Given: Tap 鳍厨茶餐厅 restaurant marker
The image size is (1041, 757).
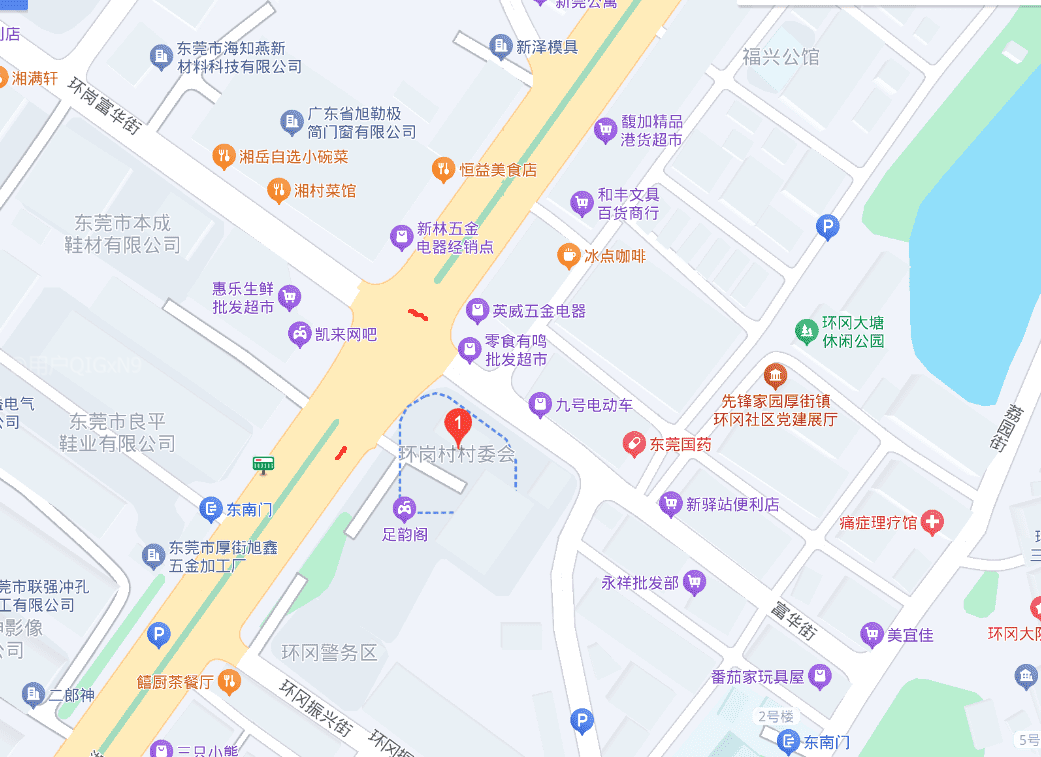Looking at the screenshot, I should point(229,682).
